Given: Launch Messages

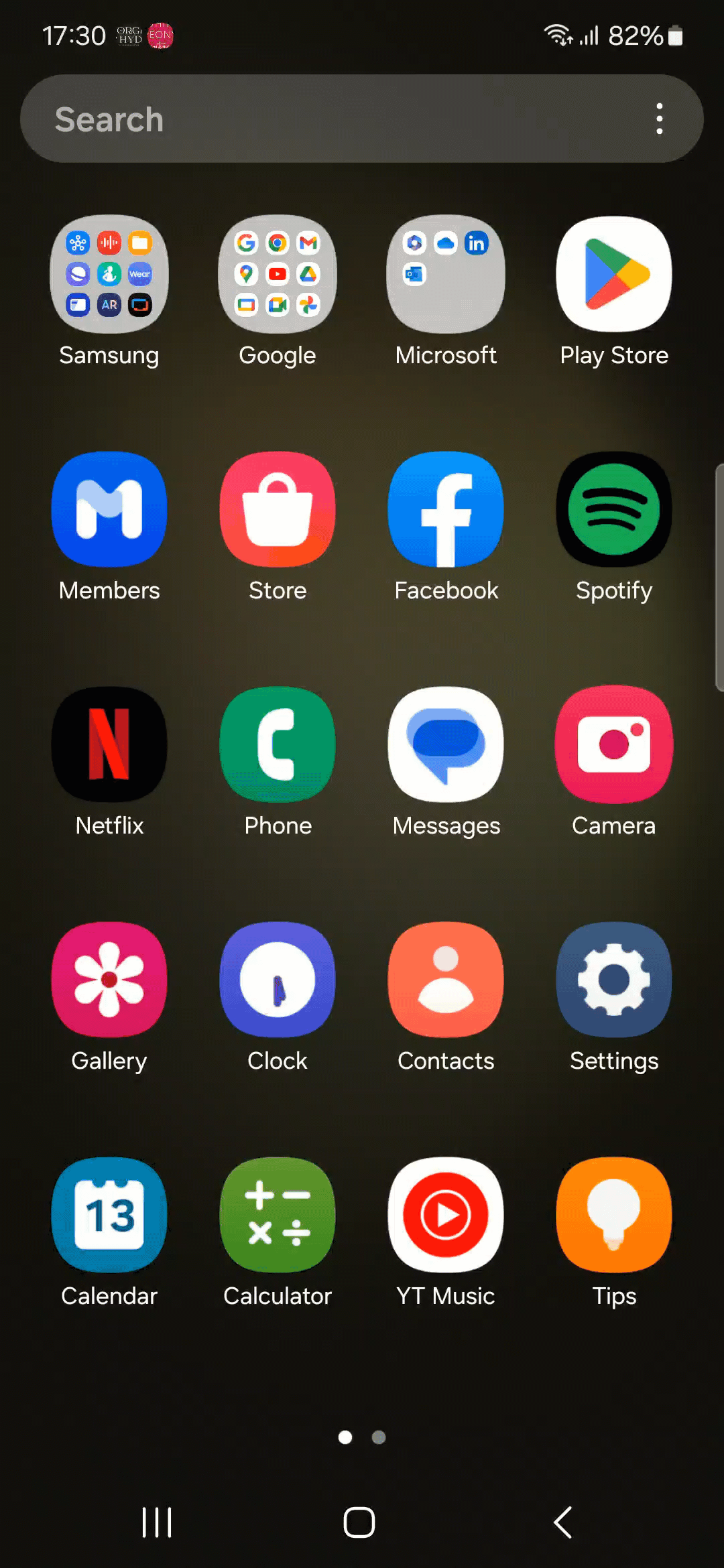Looking at the screenshot, I should click(446, 744).
